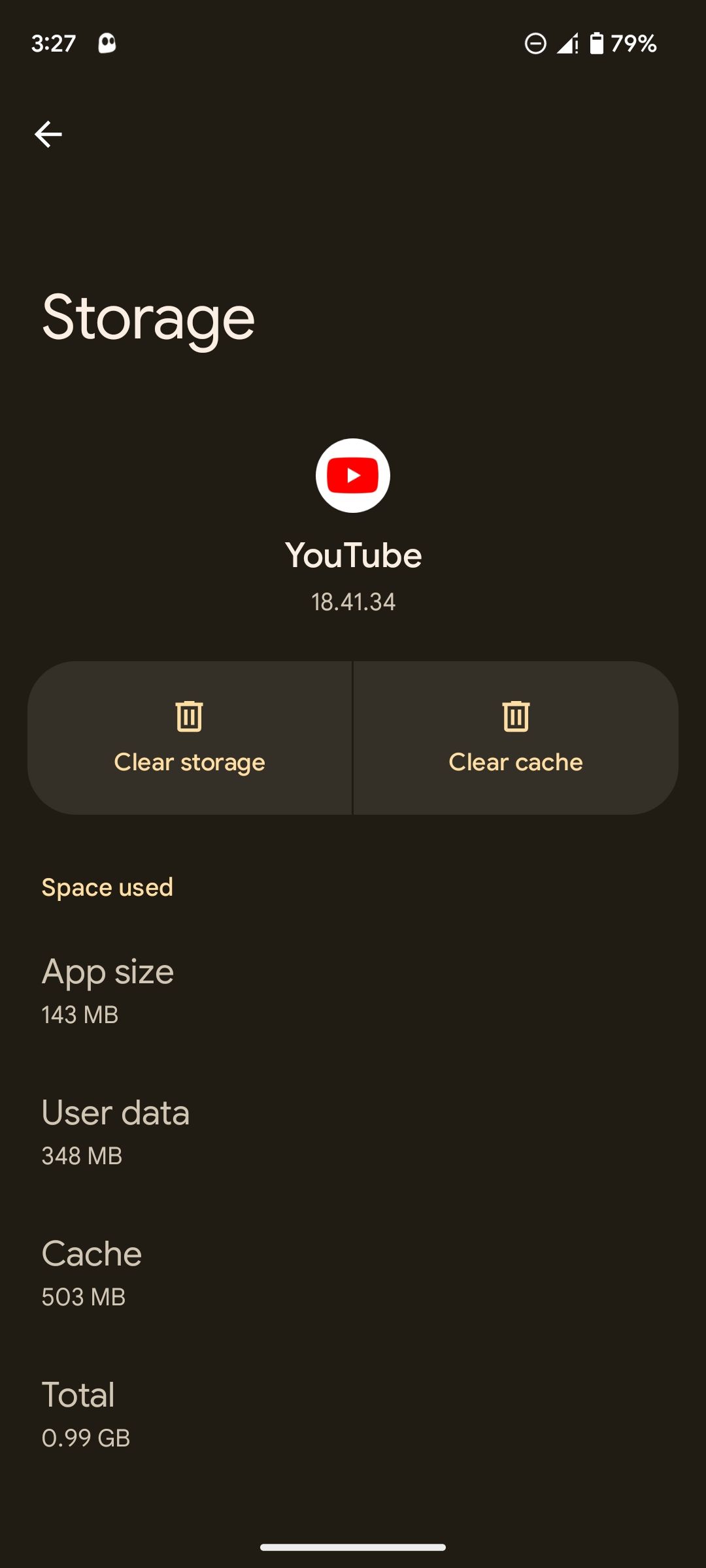Tap the battery icon in the status bar

coord(596,43)
